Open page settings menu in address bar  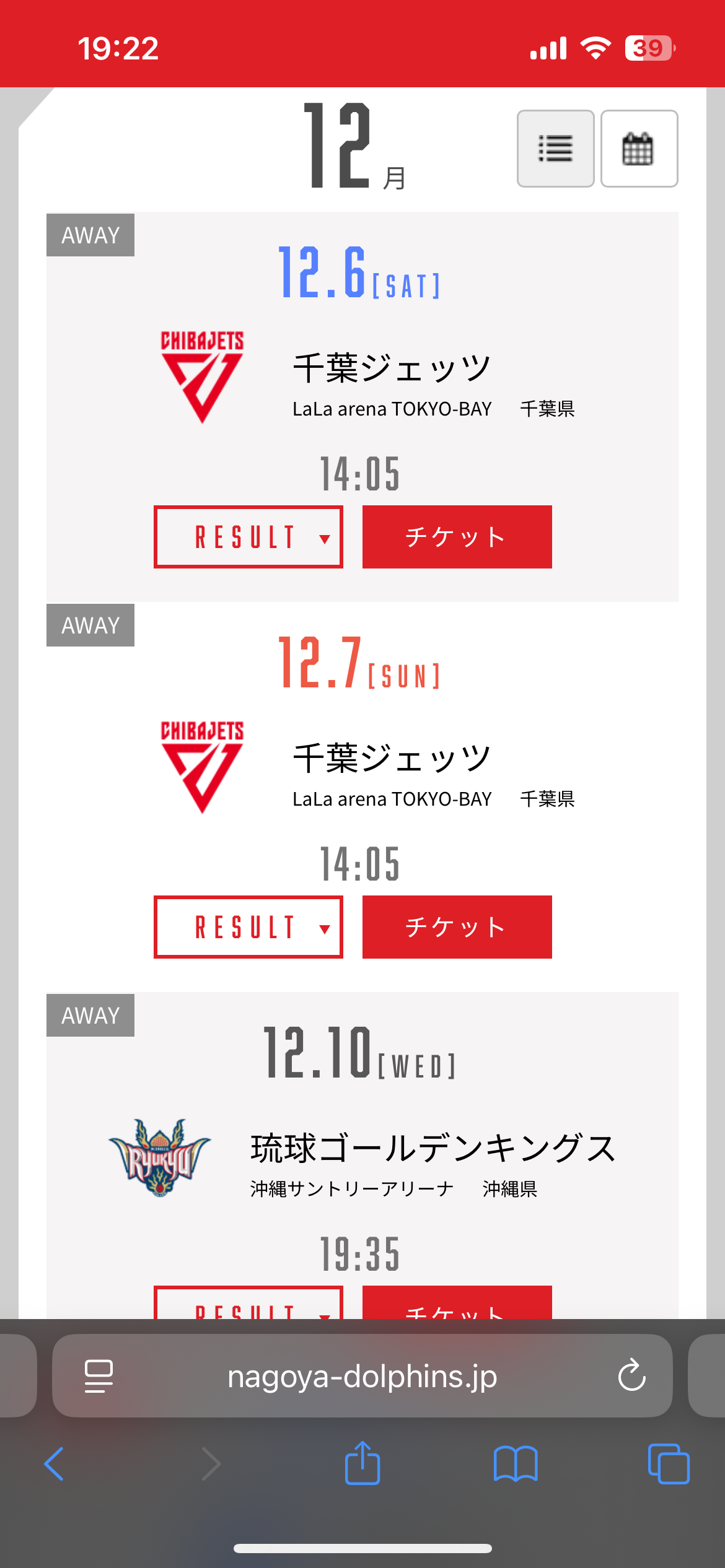(99, 1376)
